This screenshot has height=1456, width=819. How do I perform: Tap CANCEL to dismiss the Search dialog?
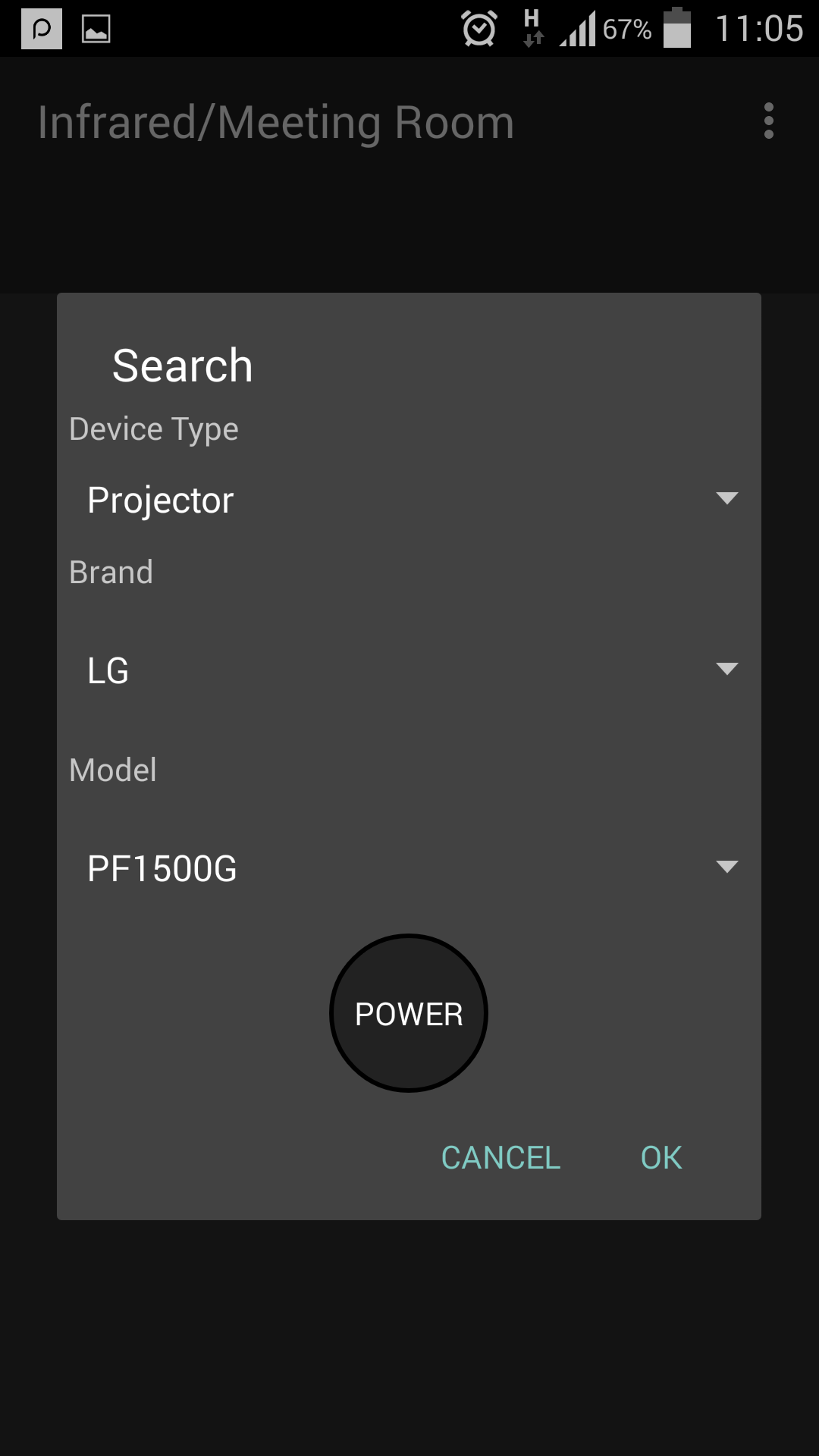click(500, 1156)
